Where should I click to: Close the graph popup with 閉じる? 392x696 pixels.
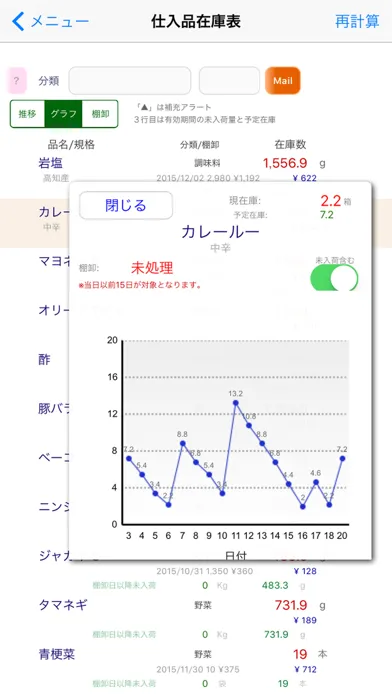[126, 206]
